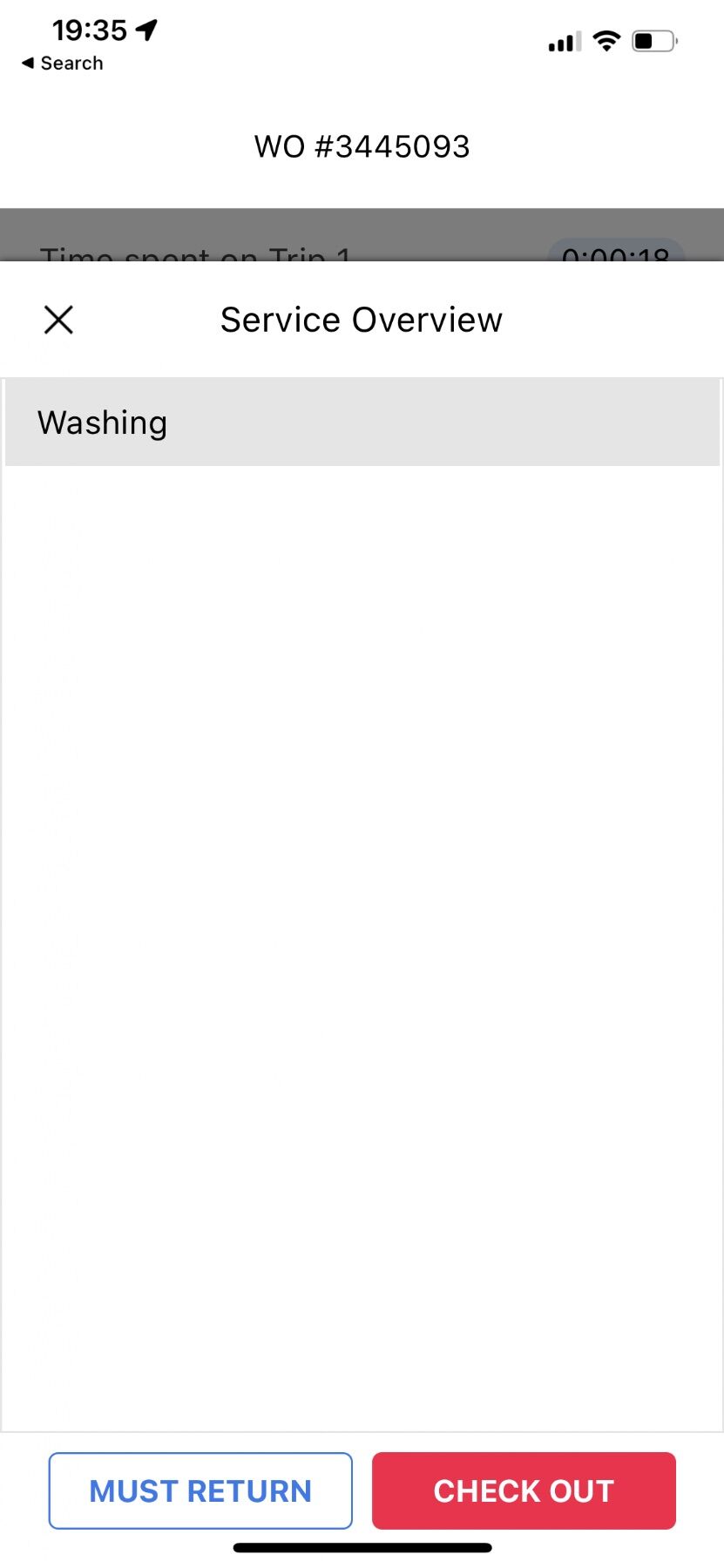Check out of the work order
This screenshot has height=1568, width=724.
(x=524, y=1490)
